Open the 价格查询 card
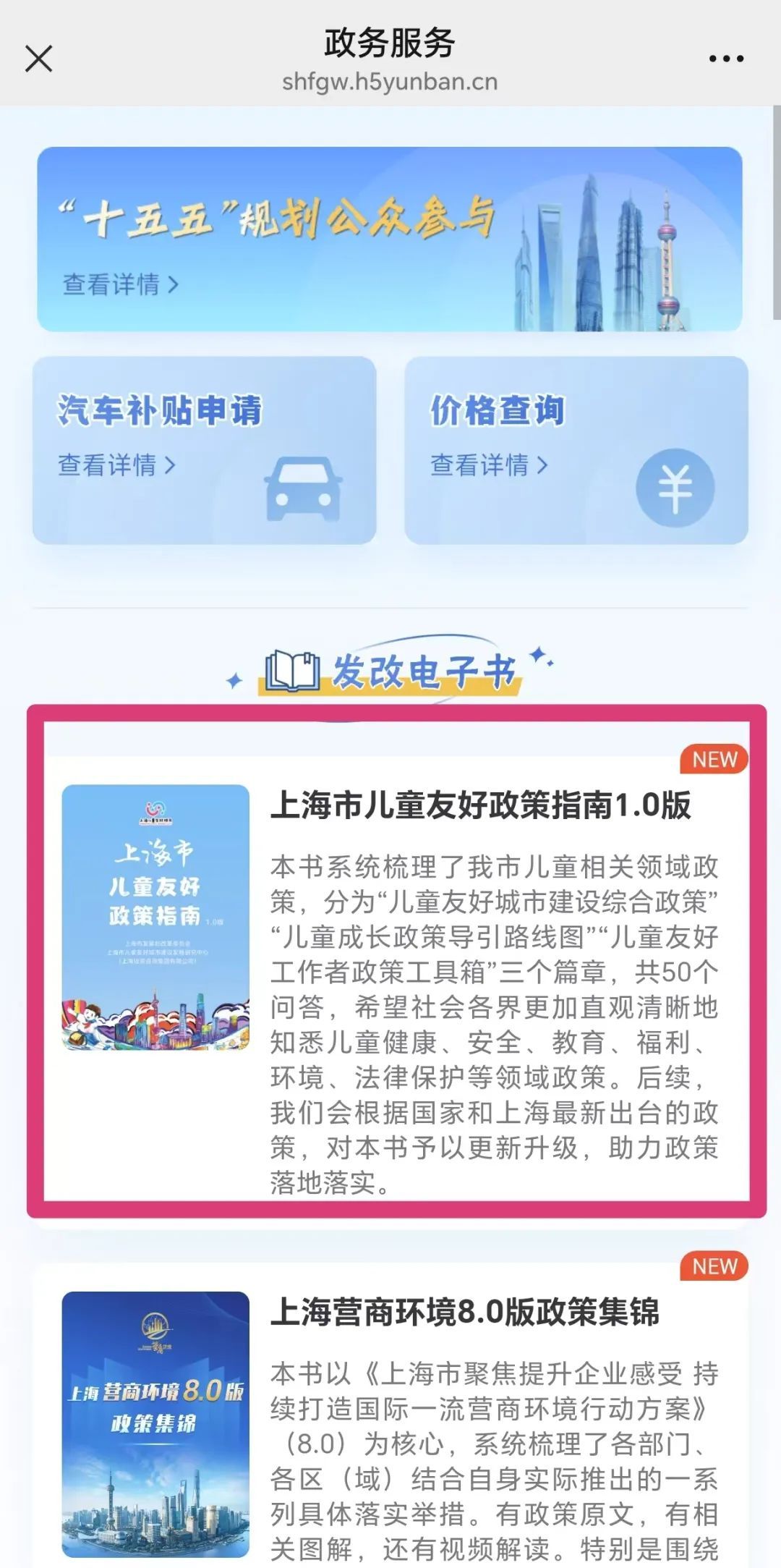The height and width of the screenshot is (1568, 781). click(x=576, y=450)
